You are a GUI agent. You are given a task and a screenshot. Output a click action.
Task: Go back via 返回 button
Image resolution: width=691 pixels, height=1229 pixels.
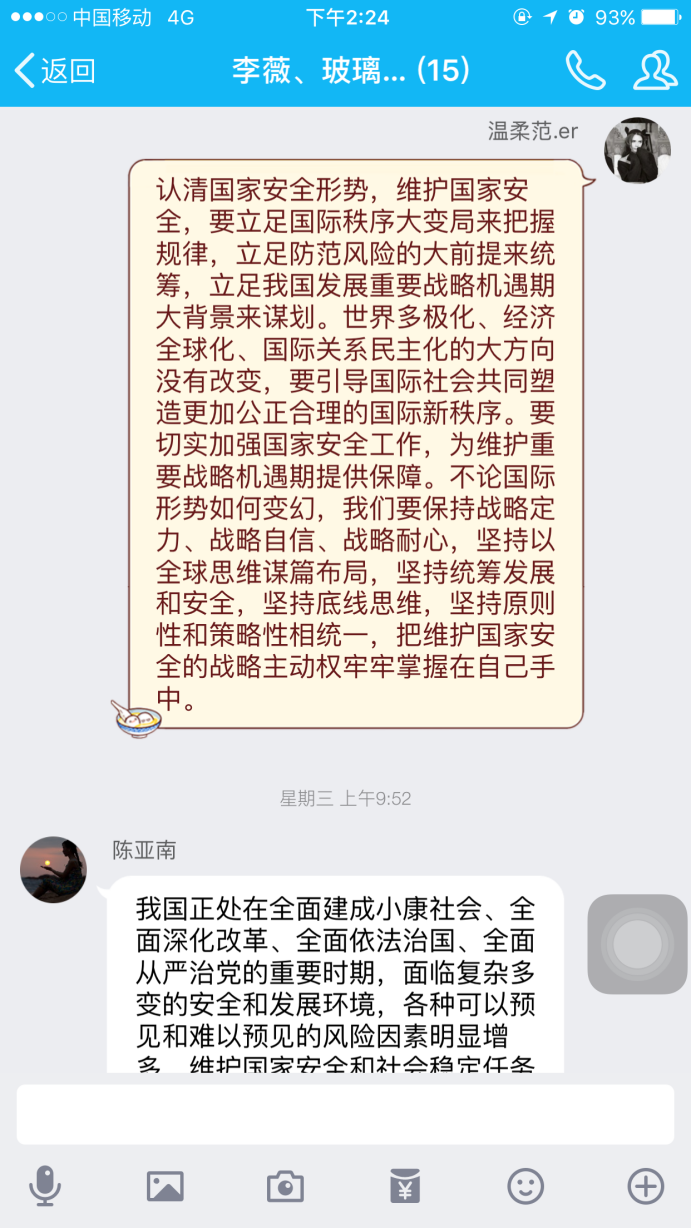tap(55, 71)
